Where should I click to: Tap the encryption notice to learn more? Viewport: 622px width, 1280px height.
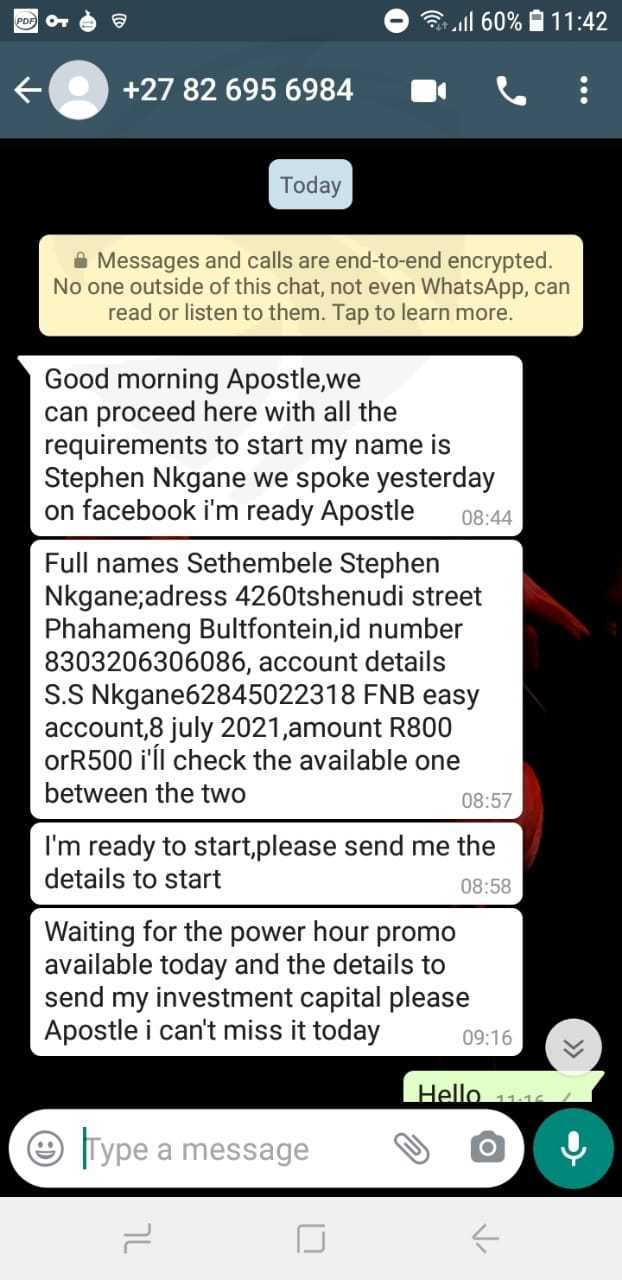pos(310,286)
